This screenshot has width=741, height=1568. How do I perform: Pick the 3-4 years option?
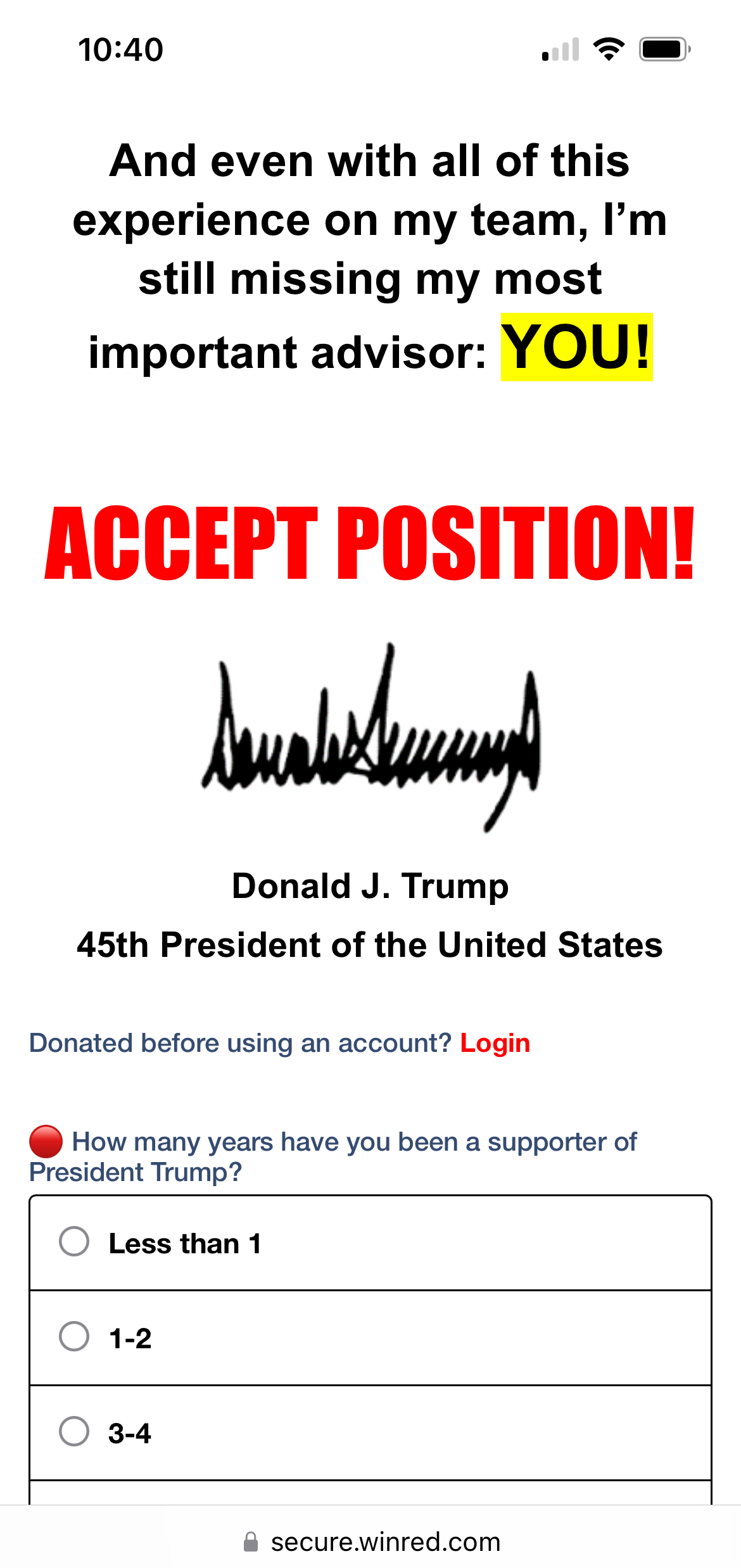370,1432
